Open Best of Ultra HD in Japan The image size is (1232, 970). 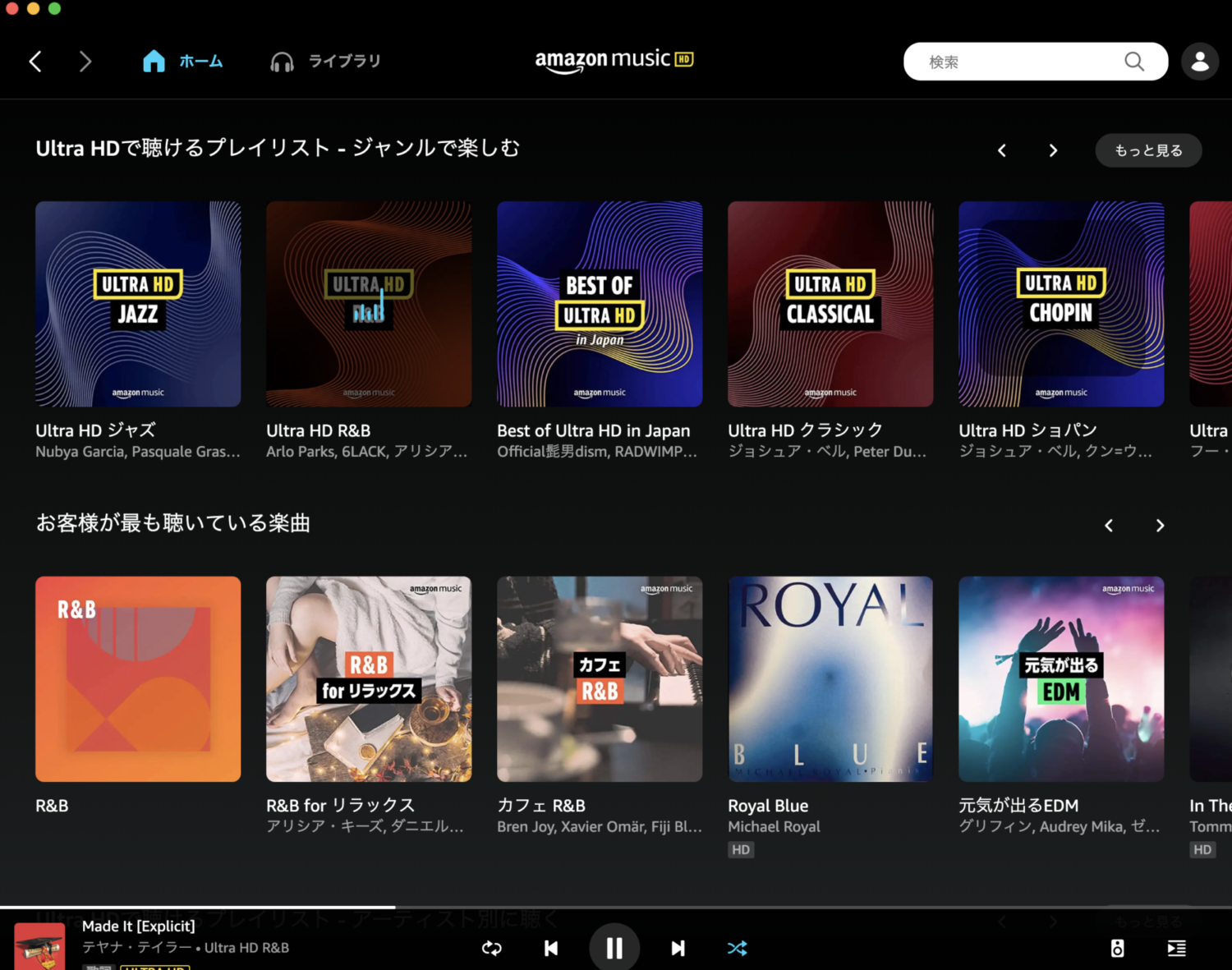pyautogui.click(x=600, y=304)
